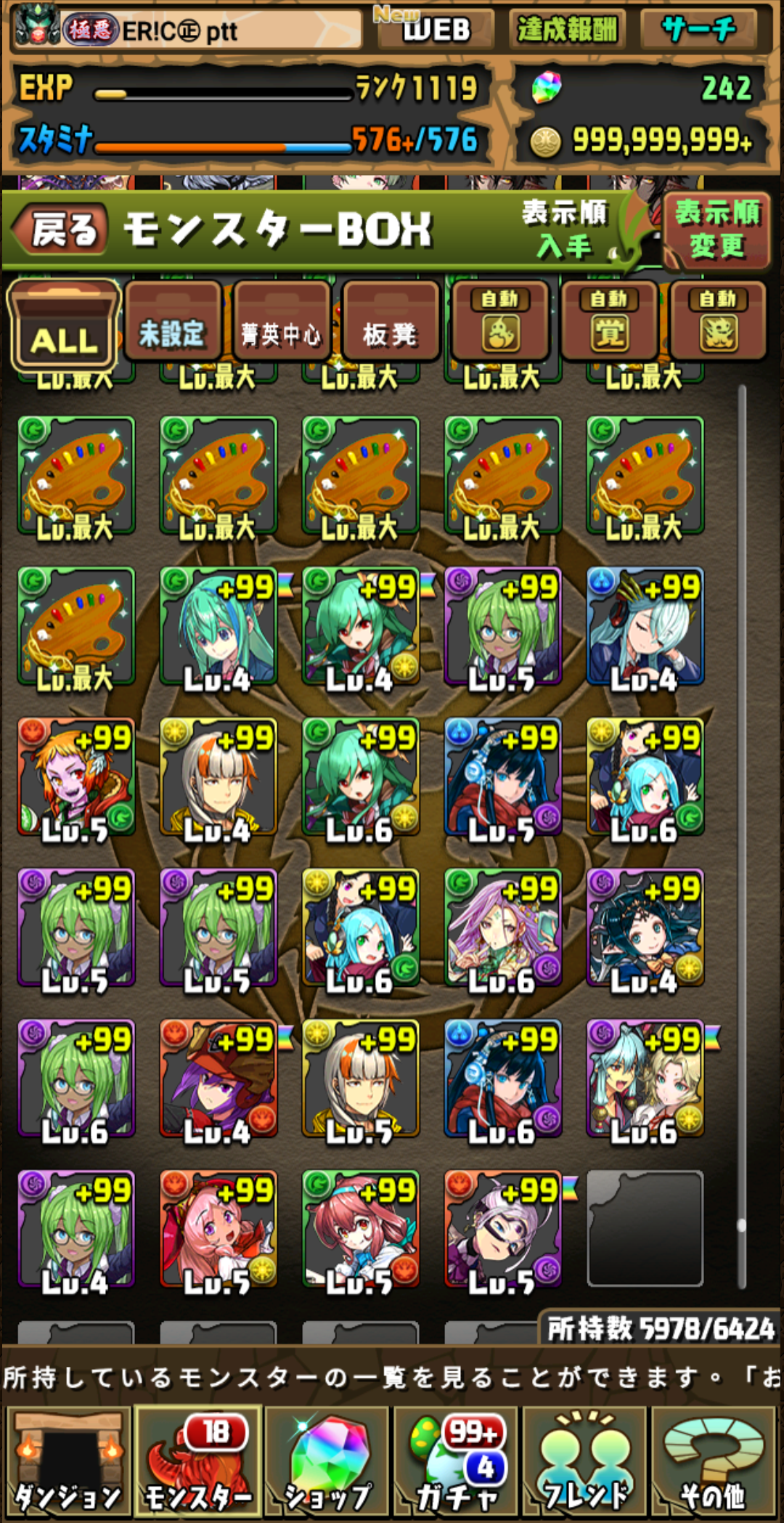Open the その他 others tab
The width and height of the screenshot is (784, 1523).
(x=714, y=1461)
